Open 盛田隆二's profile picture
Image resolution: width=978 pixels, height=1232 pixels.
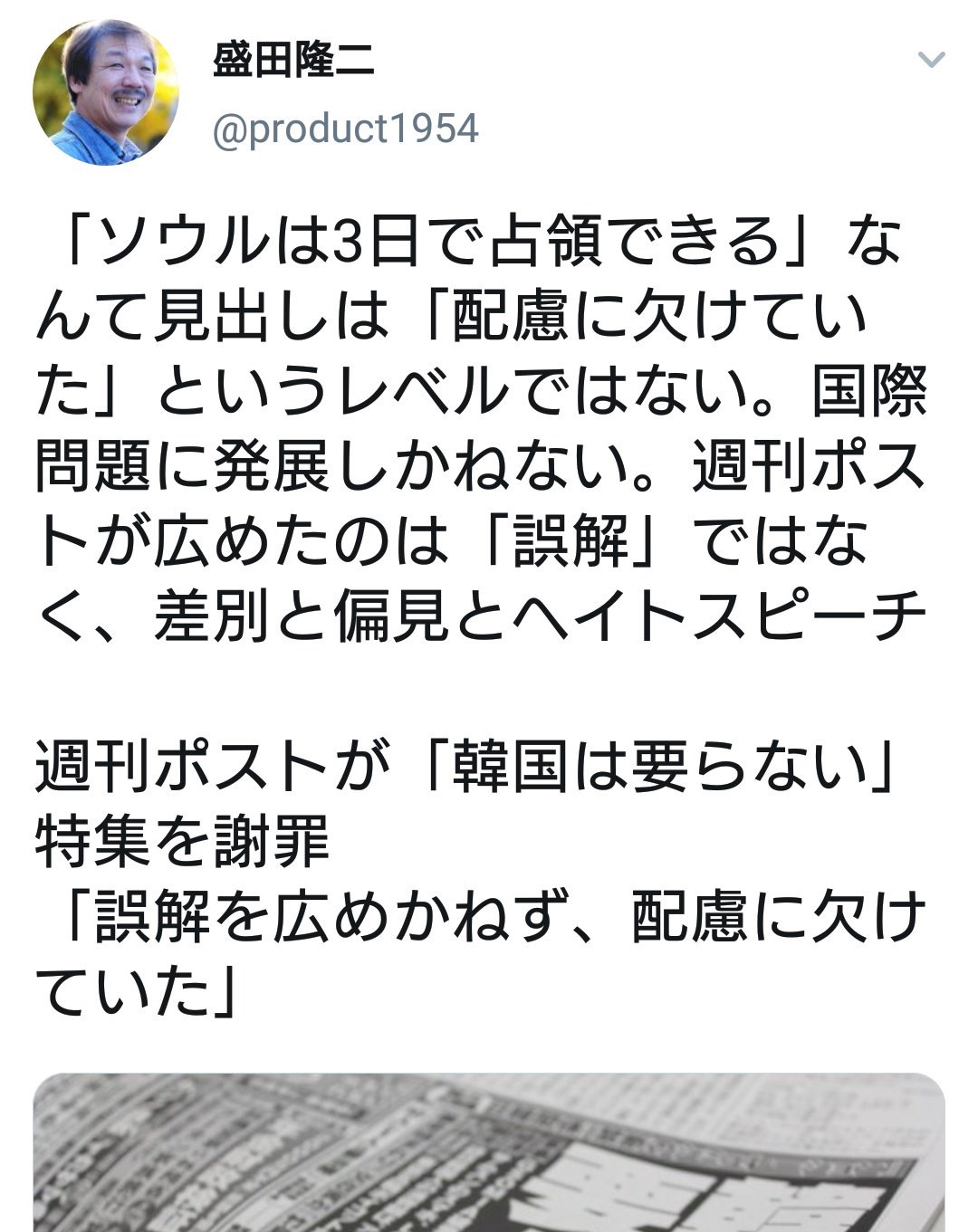coord(106,93)
